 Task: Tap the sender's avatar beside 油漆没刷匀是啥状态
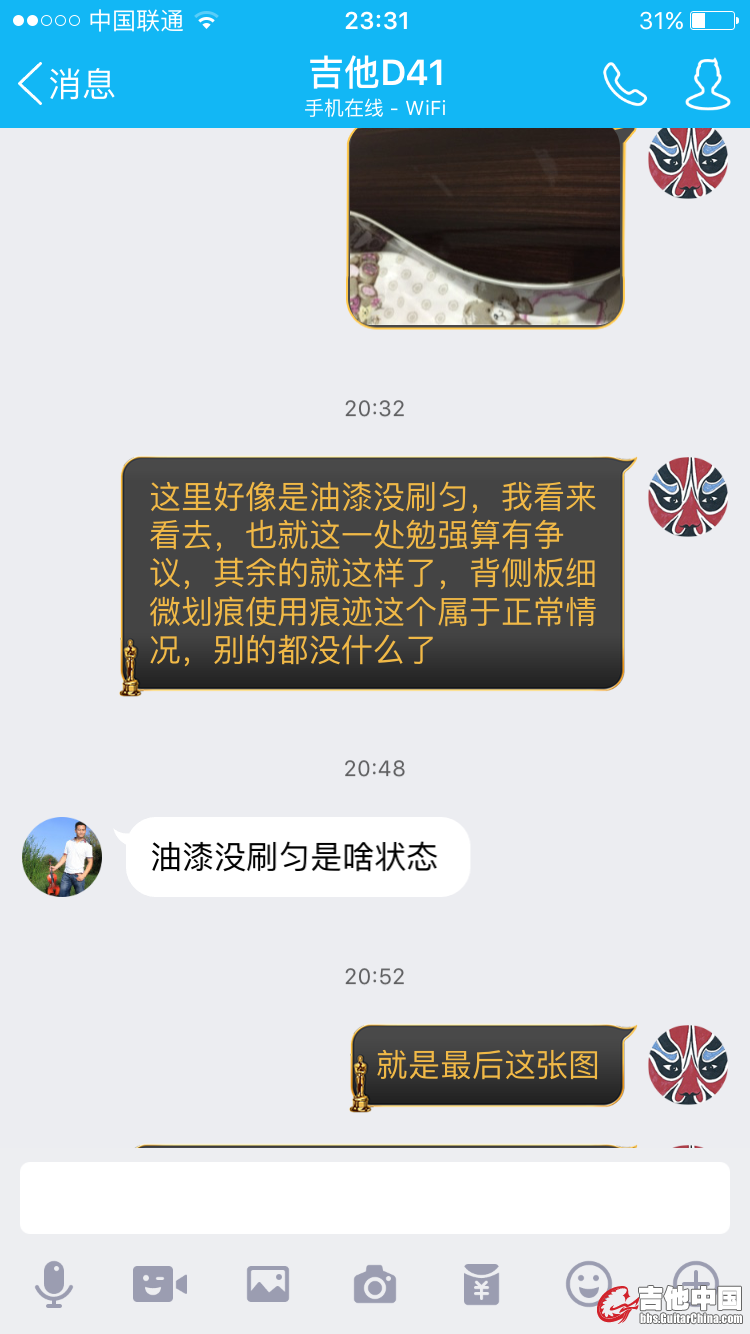click(x=62, y=857)
